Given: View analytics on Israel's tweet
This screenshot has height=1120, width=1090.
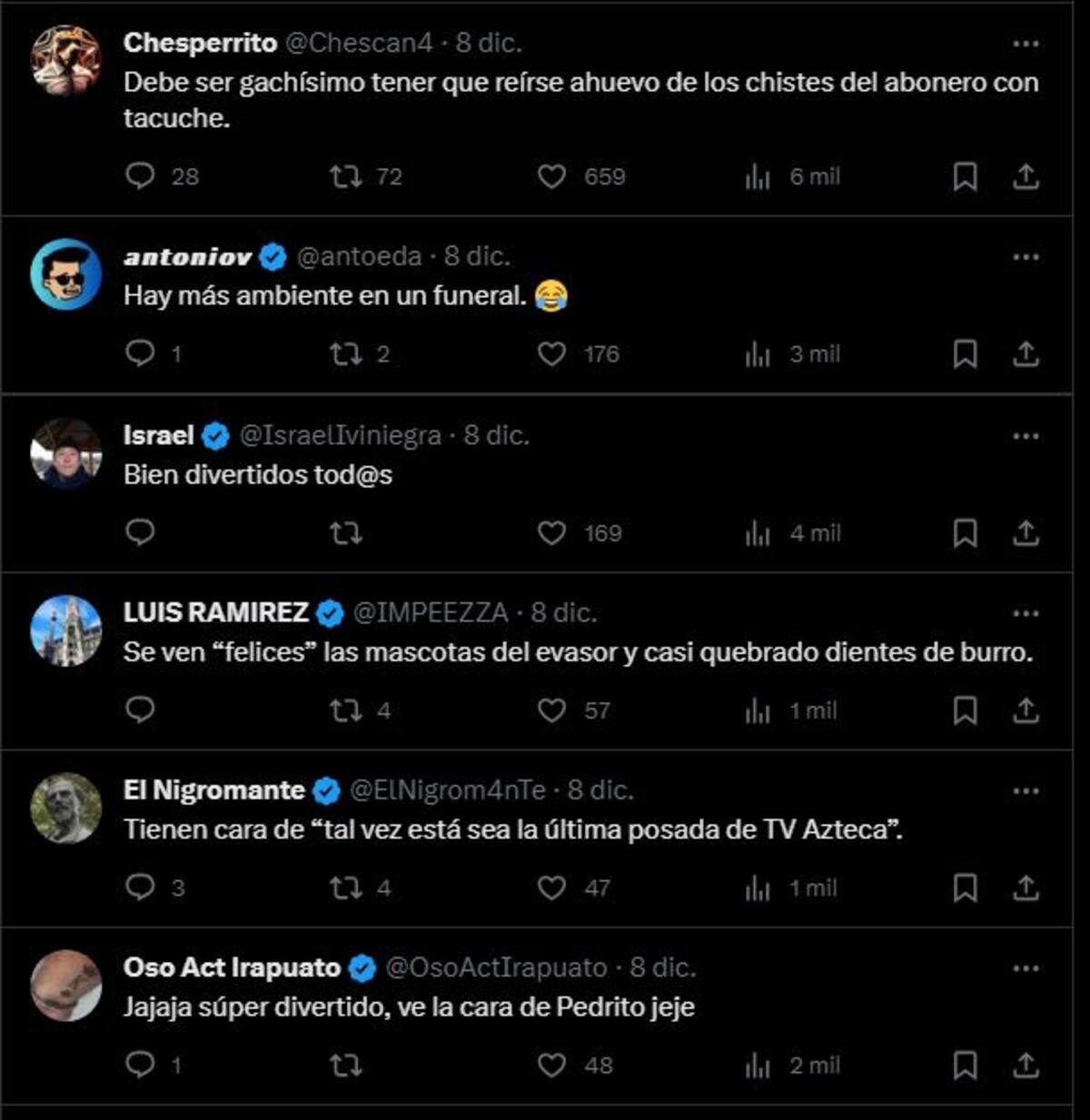Looking at the screenshot, I should (x=758, y=532).
